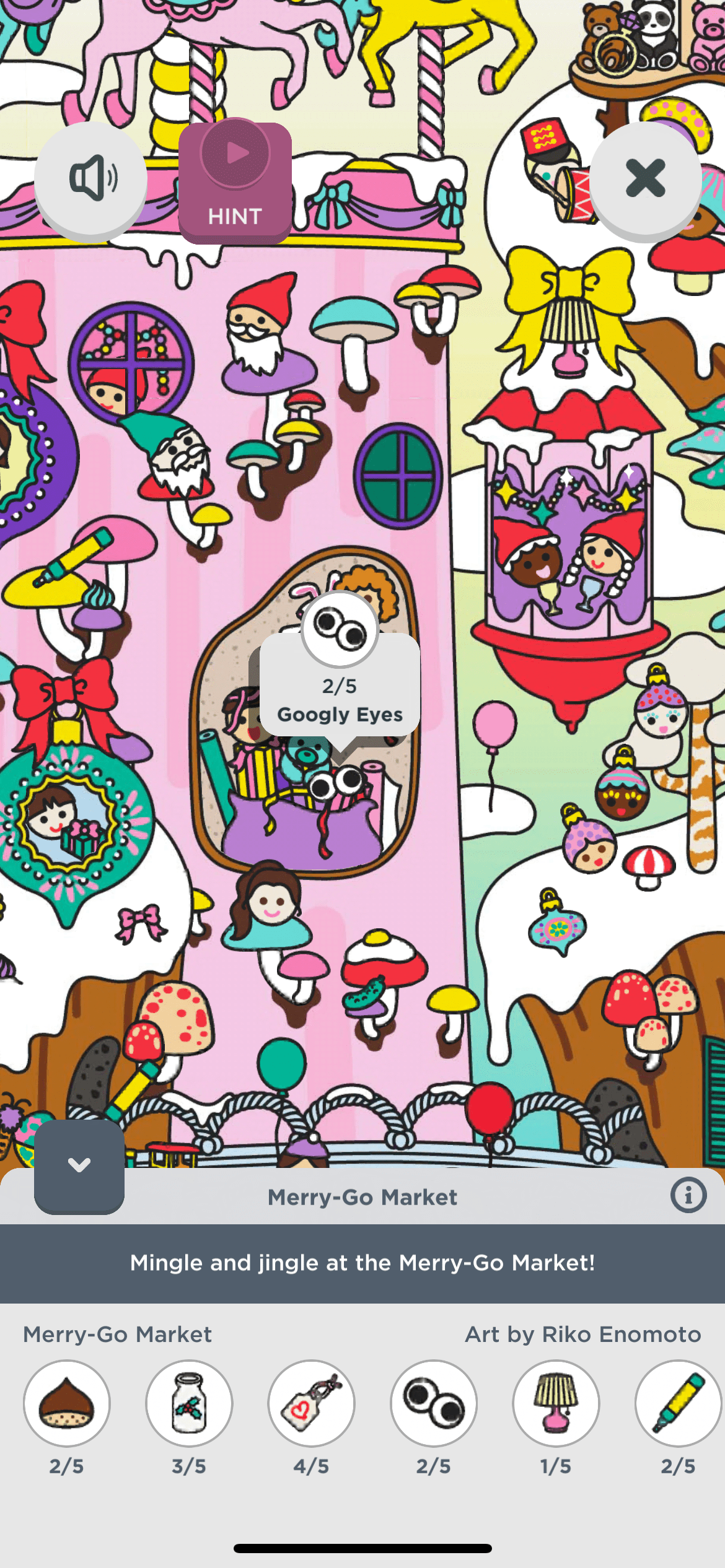Select the chestnut item to find
The width and height of the screenshot is (725, 1568).
coord(67,1403)
